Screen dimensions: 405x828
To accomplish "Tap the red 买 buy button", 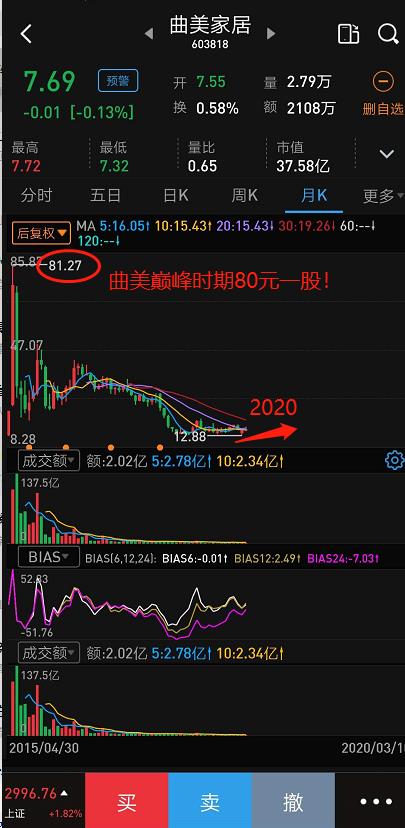I will pyautogui.click(x=127, y=802).
